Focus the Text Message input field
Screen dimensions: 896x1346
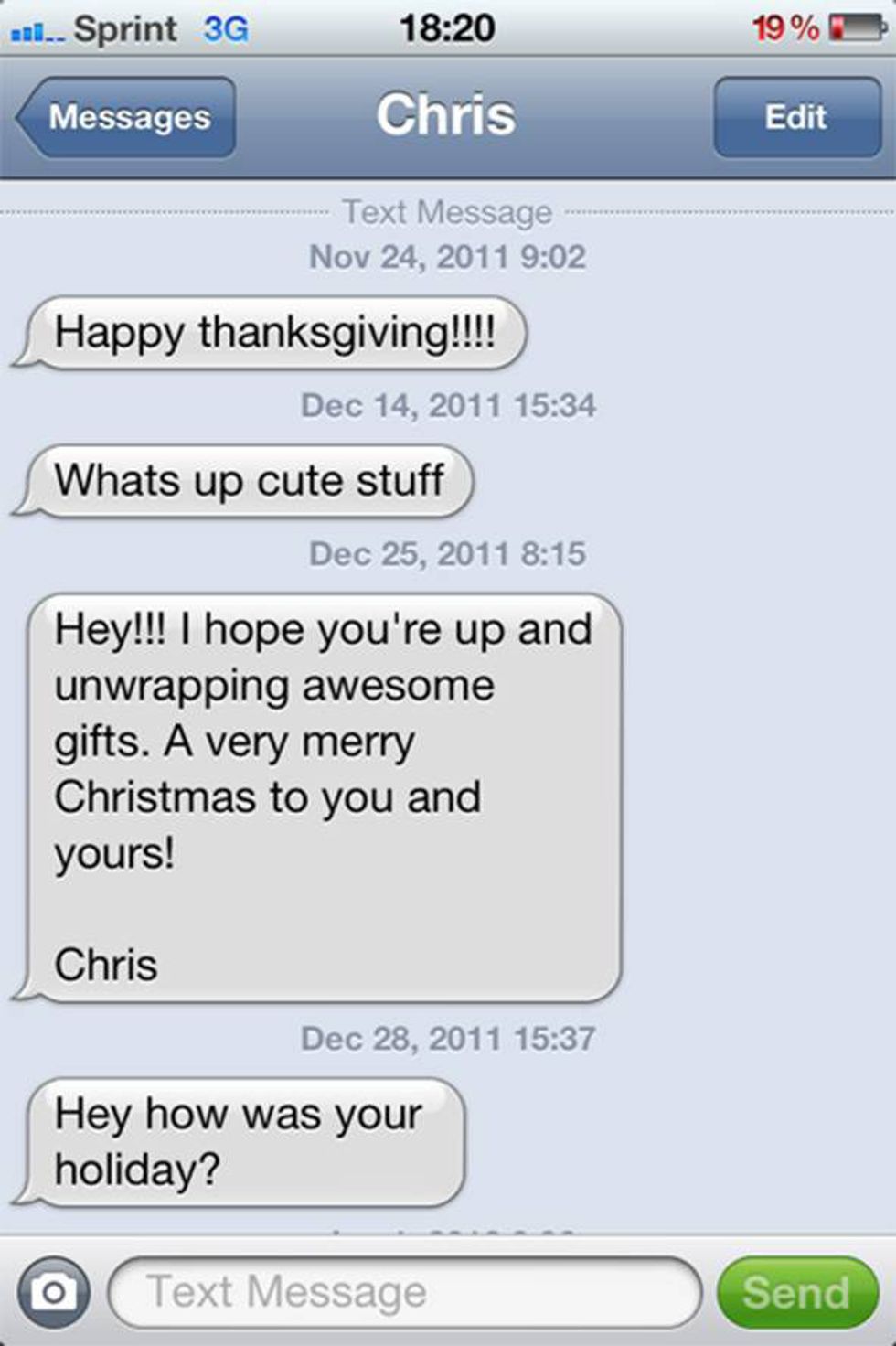point(405,1292)
